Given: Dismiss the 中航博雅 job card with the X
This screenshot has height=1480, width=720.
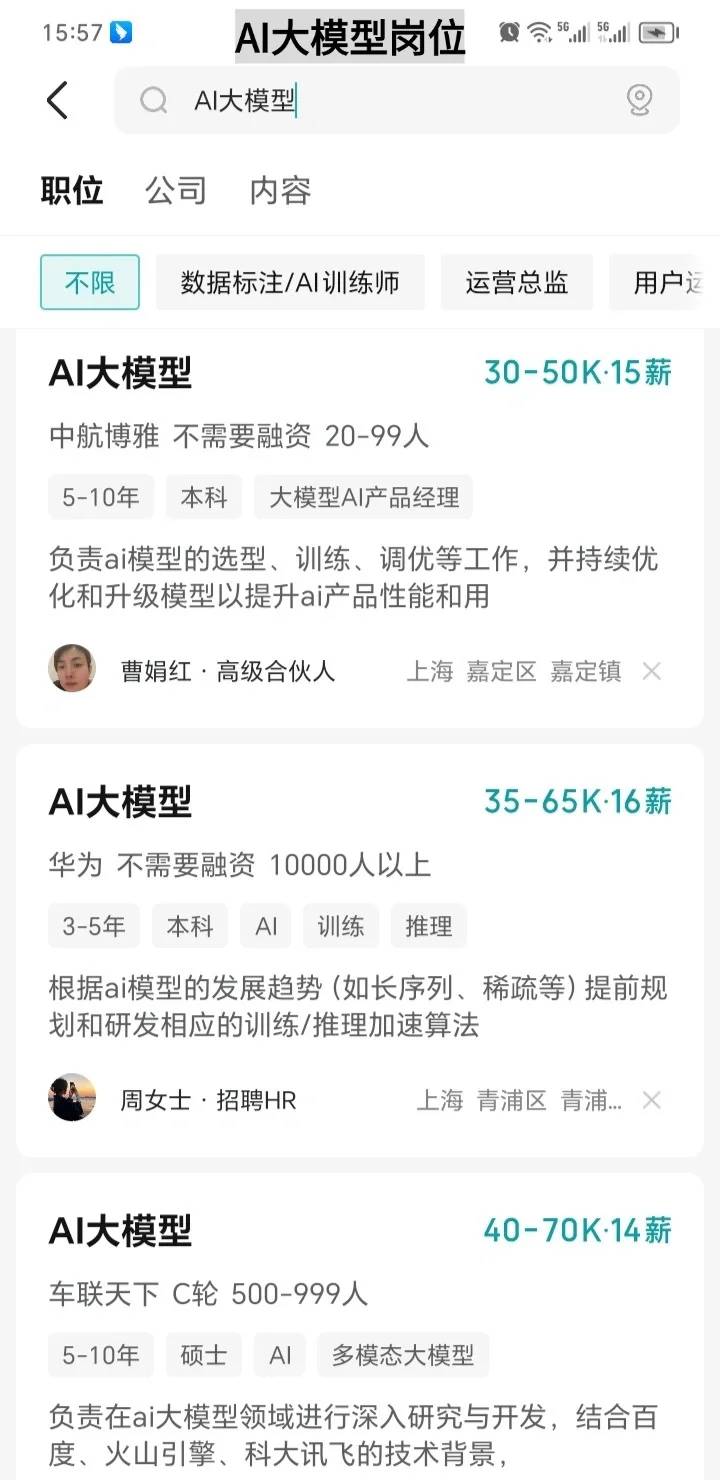Looking at the screenshot, I should click(651, 671).
